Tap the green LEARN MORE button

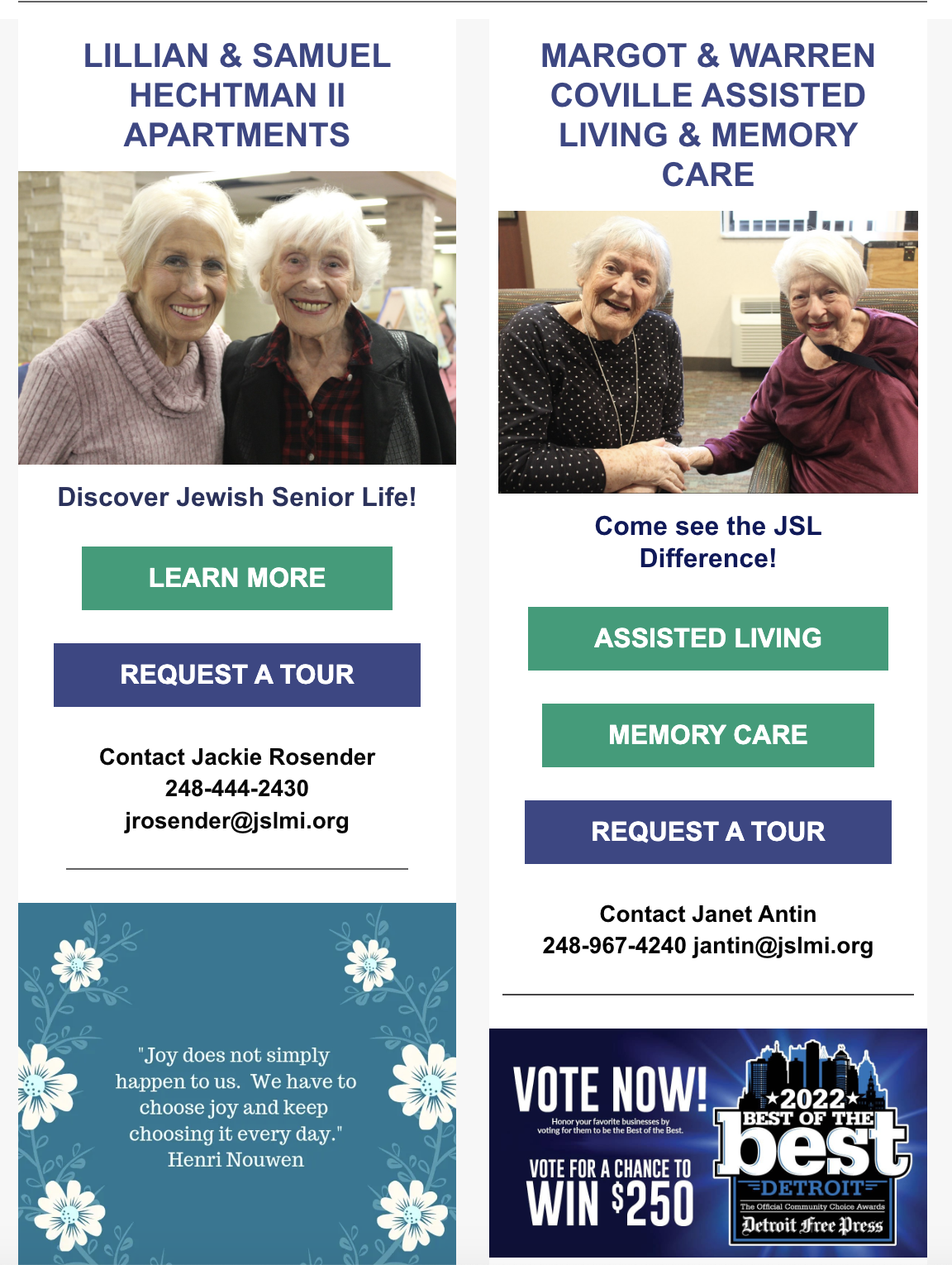[237, 578]
